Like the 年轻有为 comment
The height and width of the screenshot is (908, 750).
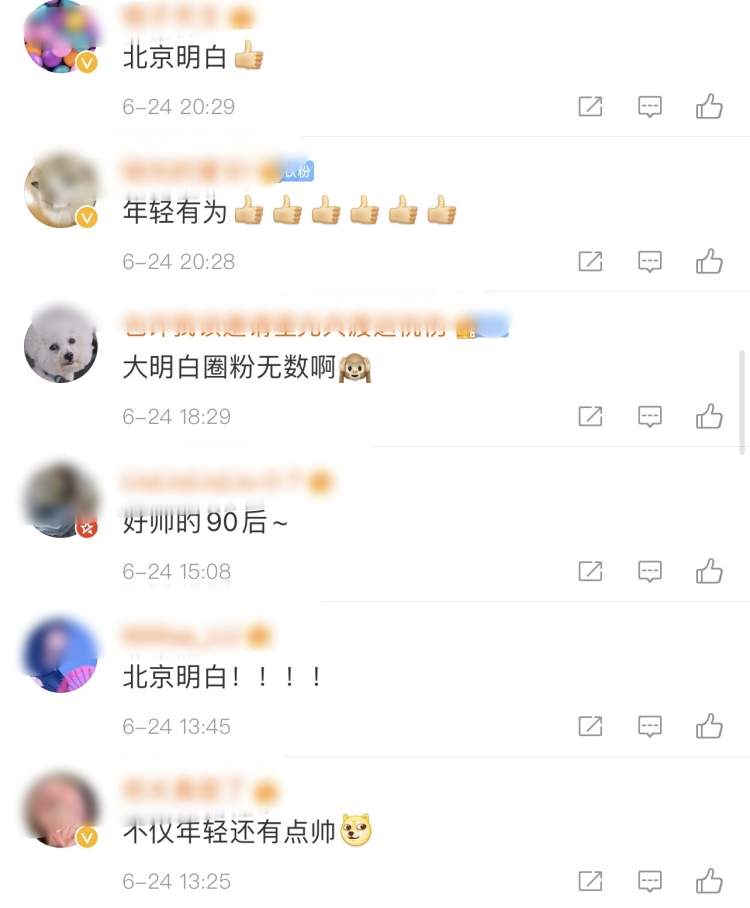pyautogui.click(x=709, y=262)
